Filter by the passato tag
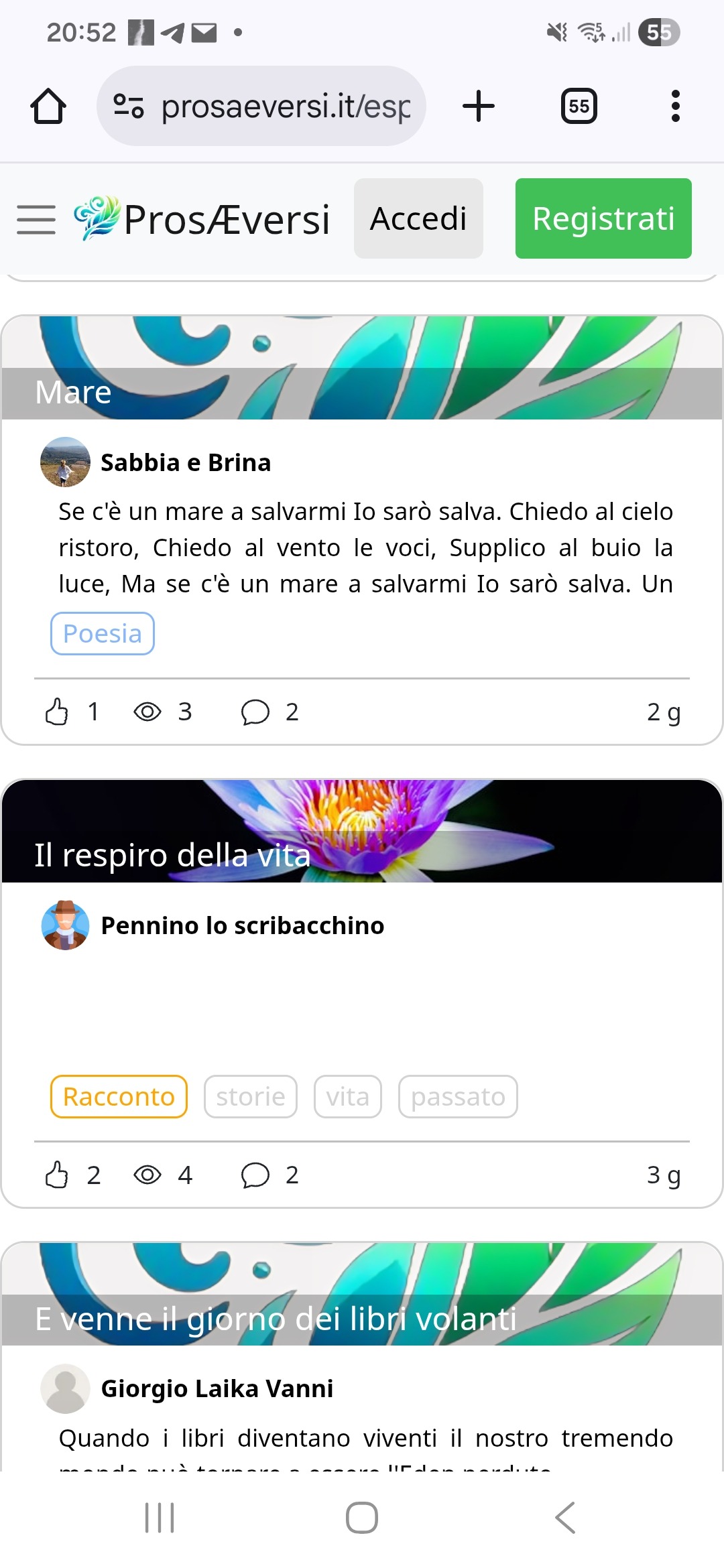The width and height of the screenshot is (724, 1568). click(x=458, y=1096)
